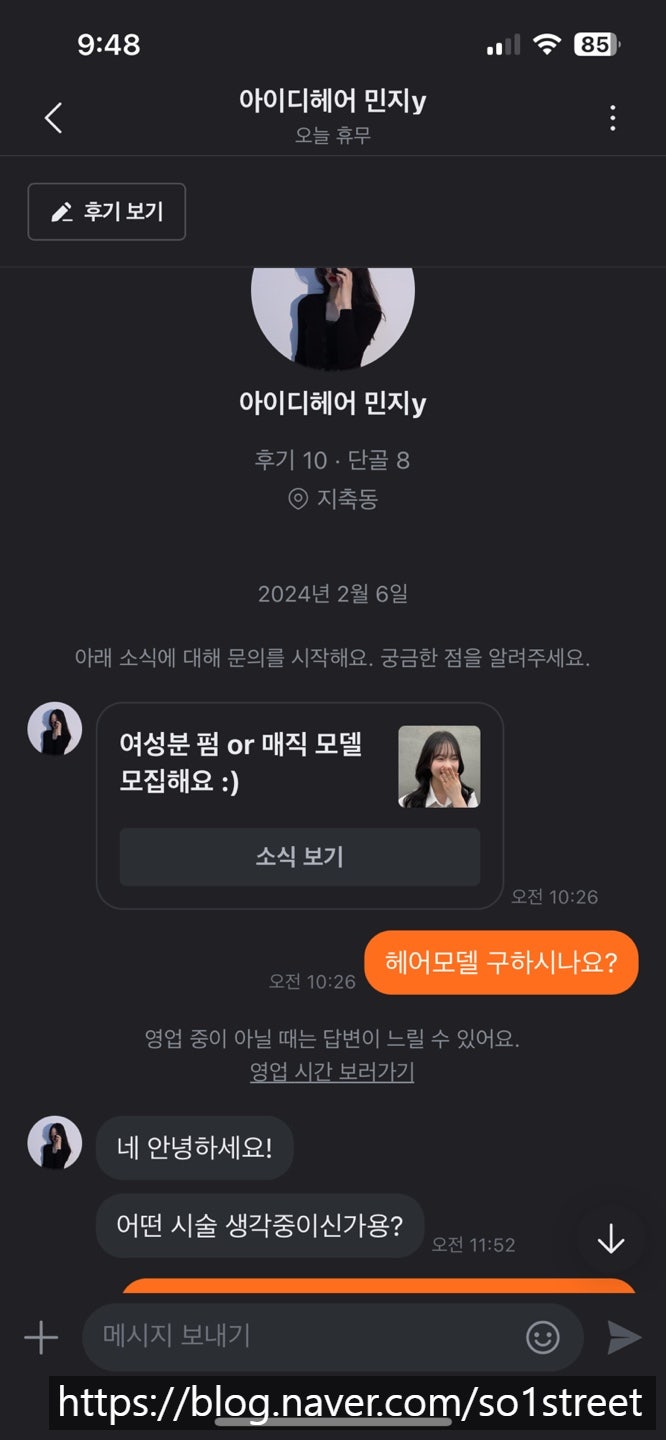Open the 소식 보기 button in the post card
The width and height of the screenshot is (666, 1440).
pyautogui.click(x=299, y=857)
